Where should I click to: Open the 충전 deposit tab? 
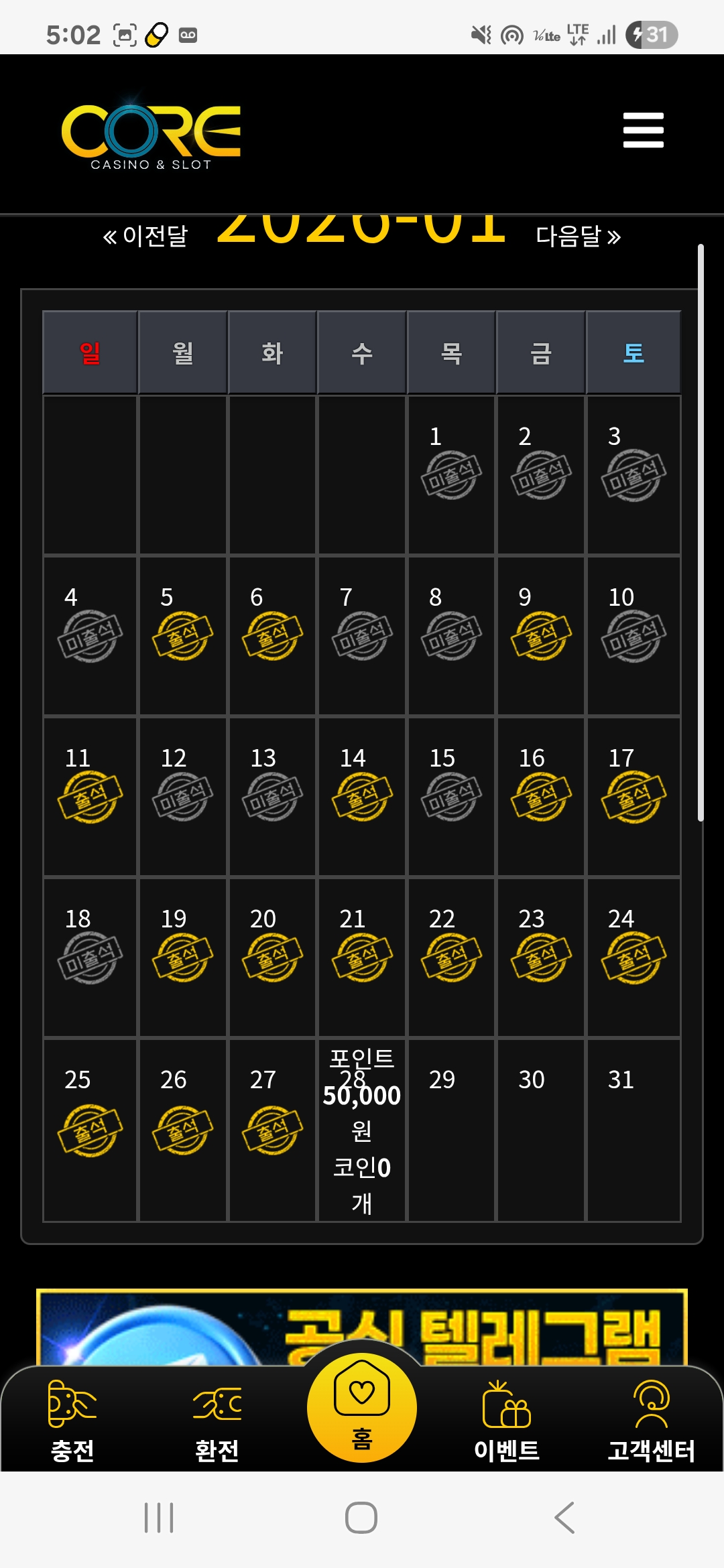[x=72, y=1421]
